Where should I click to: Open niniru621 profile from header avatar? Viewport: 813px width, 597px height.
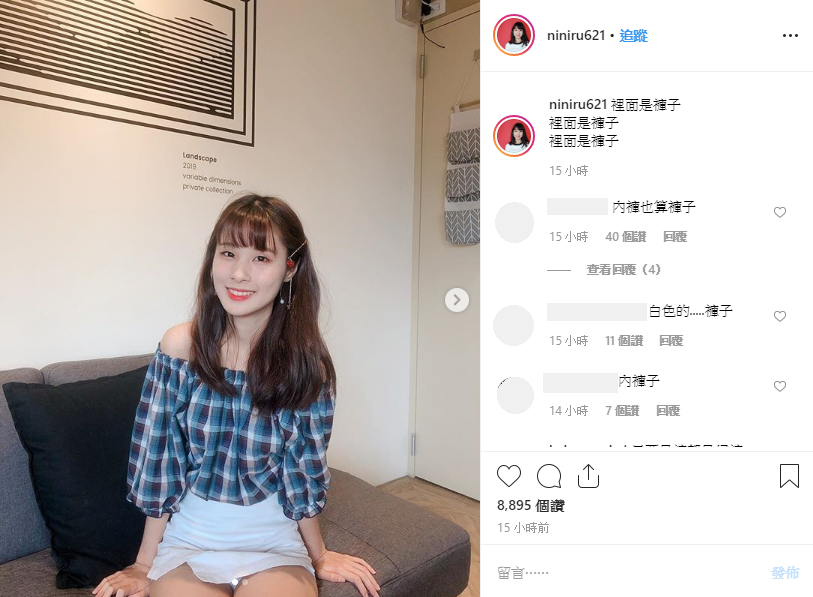coord(514,35)
